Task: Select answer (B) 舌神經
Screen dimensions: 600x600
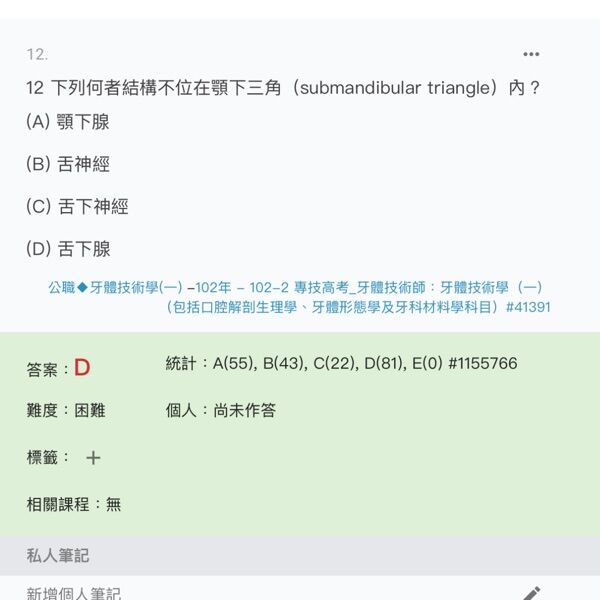Action: (68, 164)
